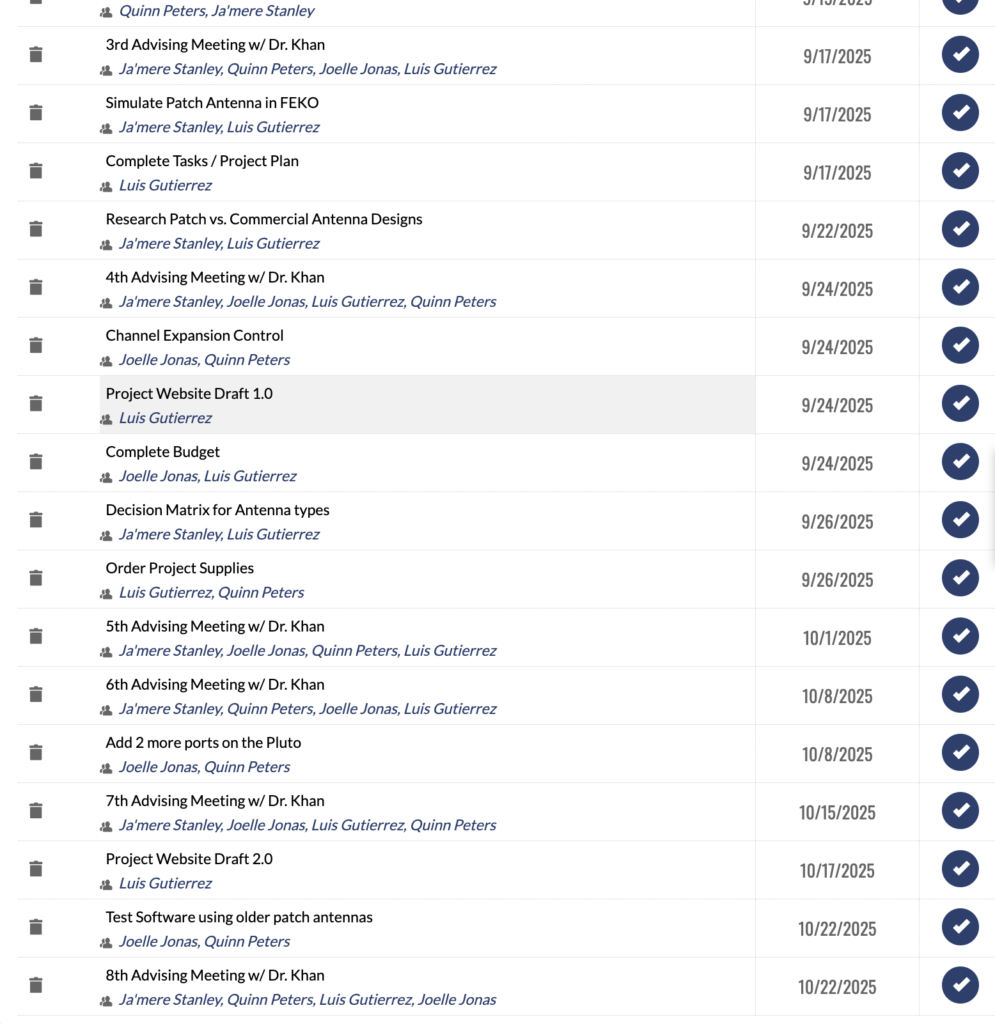Image resolution: width=995 pixels, height=1024 pixels.
Task: Remove Add 2 more ports on the Pluto
Action: (36, 752)
